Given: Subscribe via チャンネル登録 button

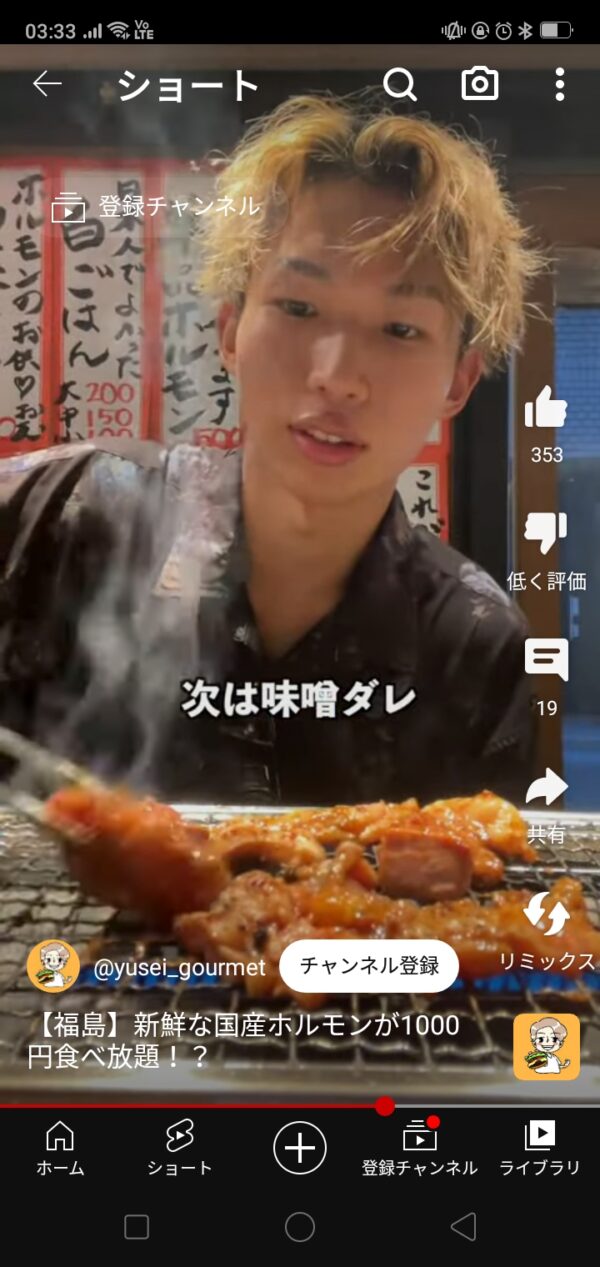Looking at the screenshot, I should [369, 966].
